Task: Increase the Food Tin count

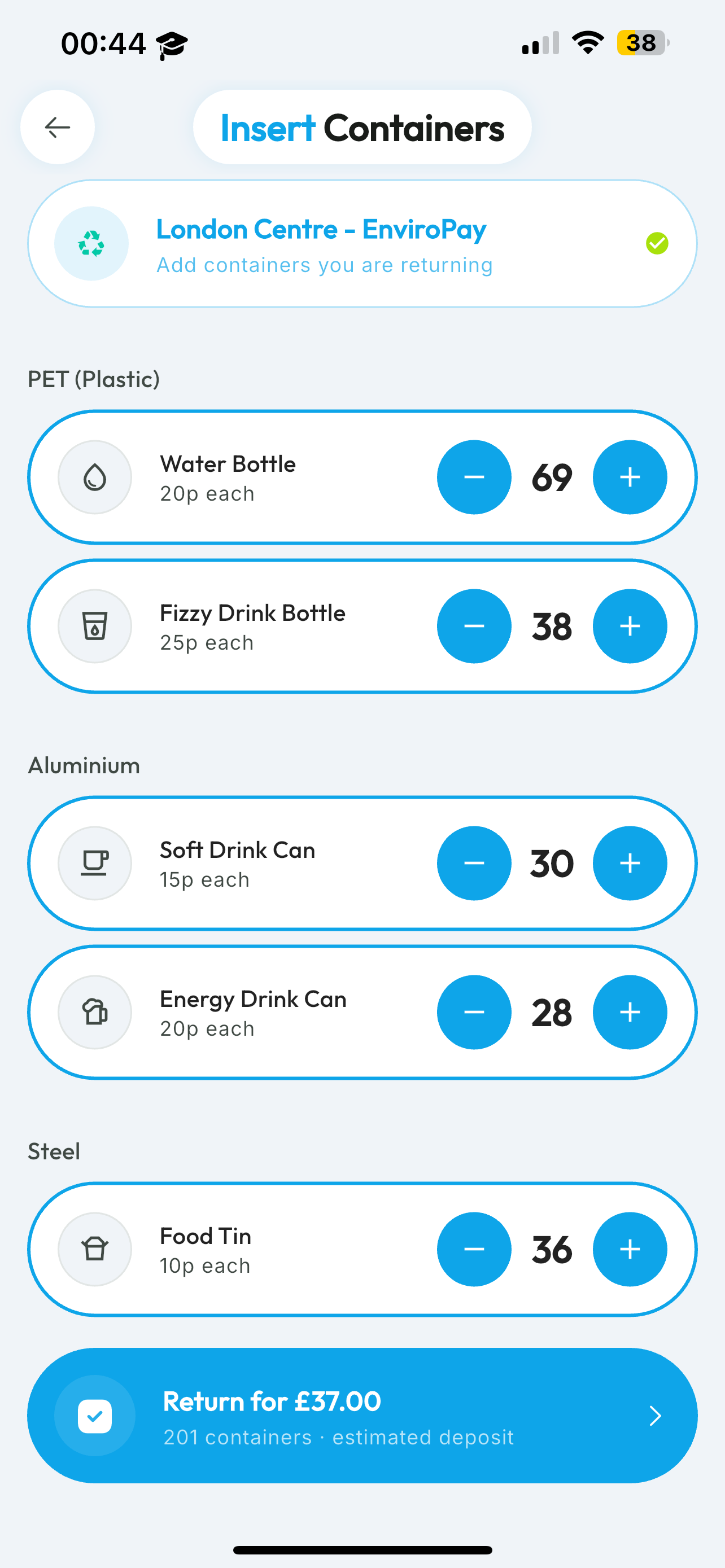Action: [630, 1249]
